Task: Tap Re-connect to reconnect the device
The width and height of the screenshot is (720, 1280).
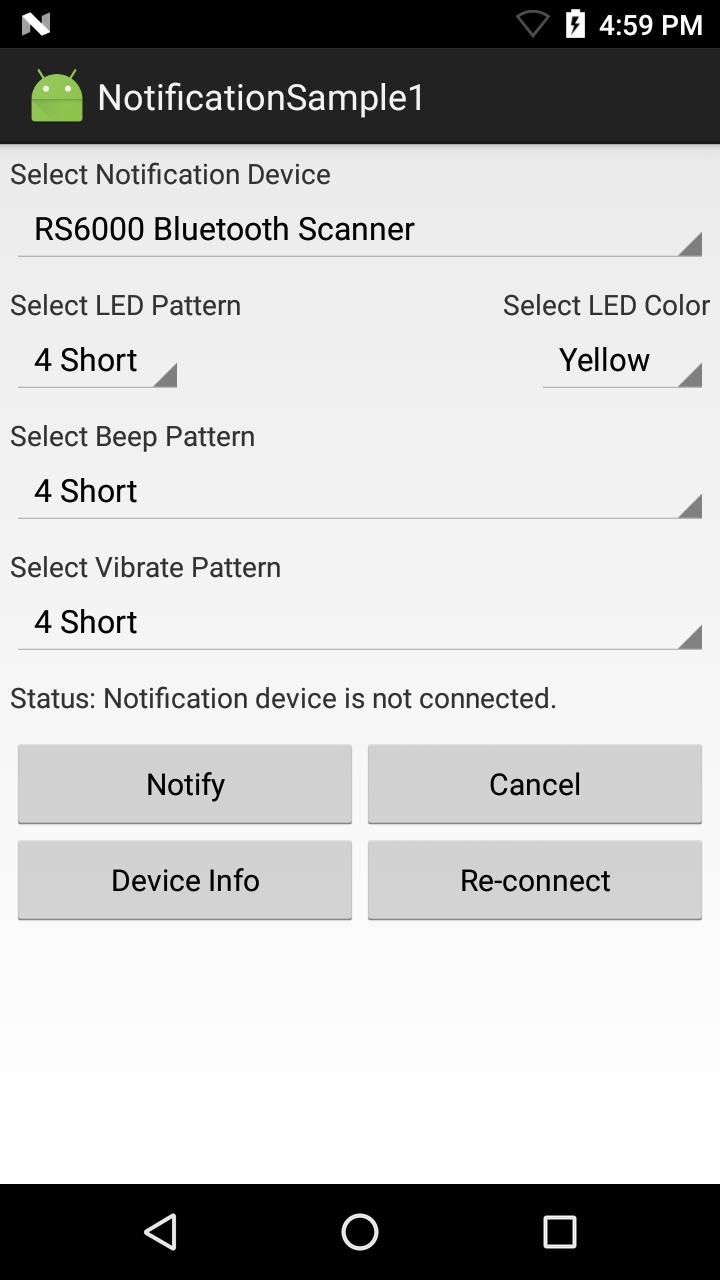Action: pos(535,880)
